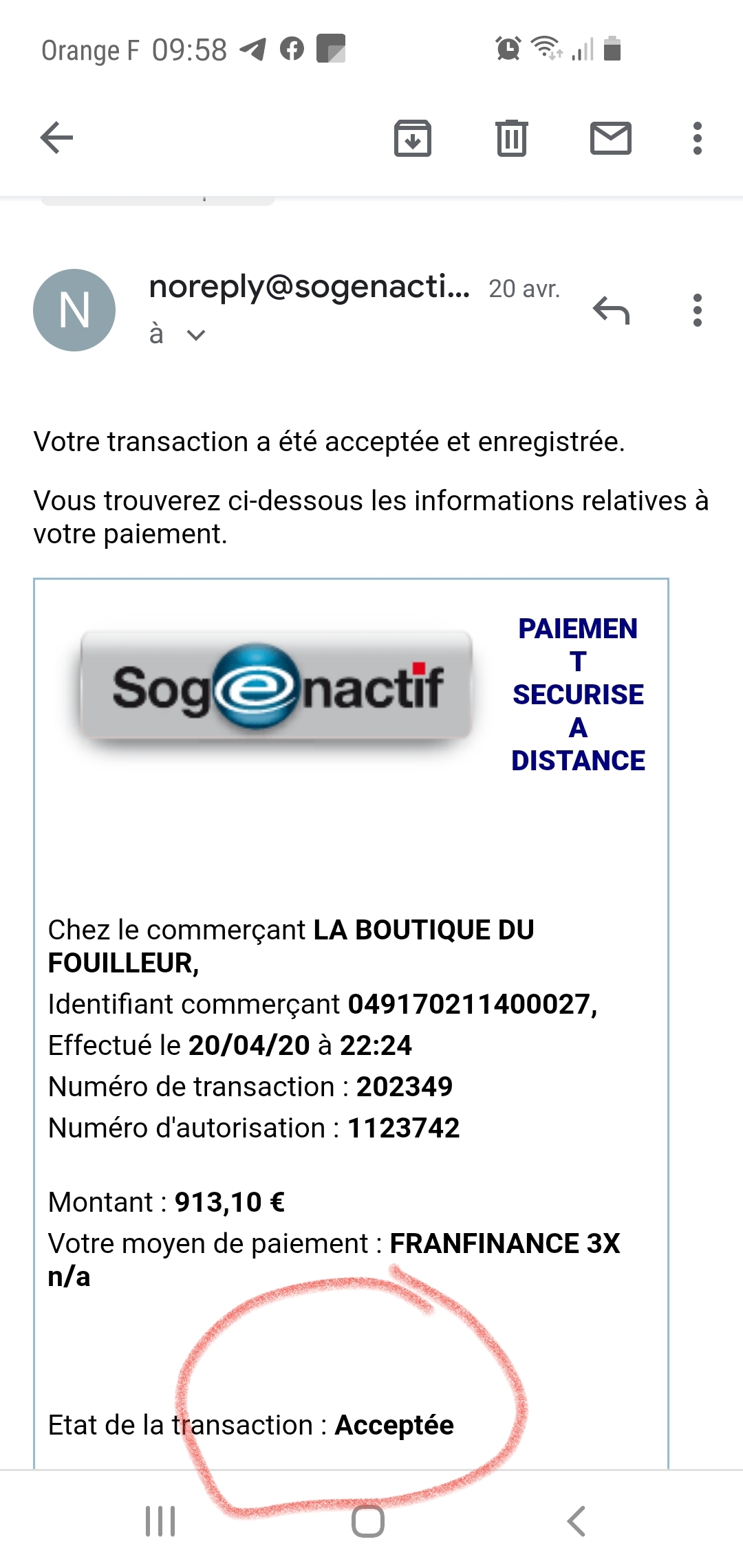Screen dimensions: 743x1568
Task: Expand the recipient details chevron
Action: (196, 335)
